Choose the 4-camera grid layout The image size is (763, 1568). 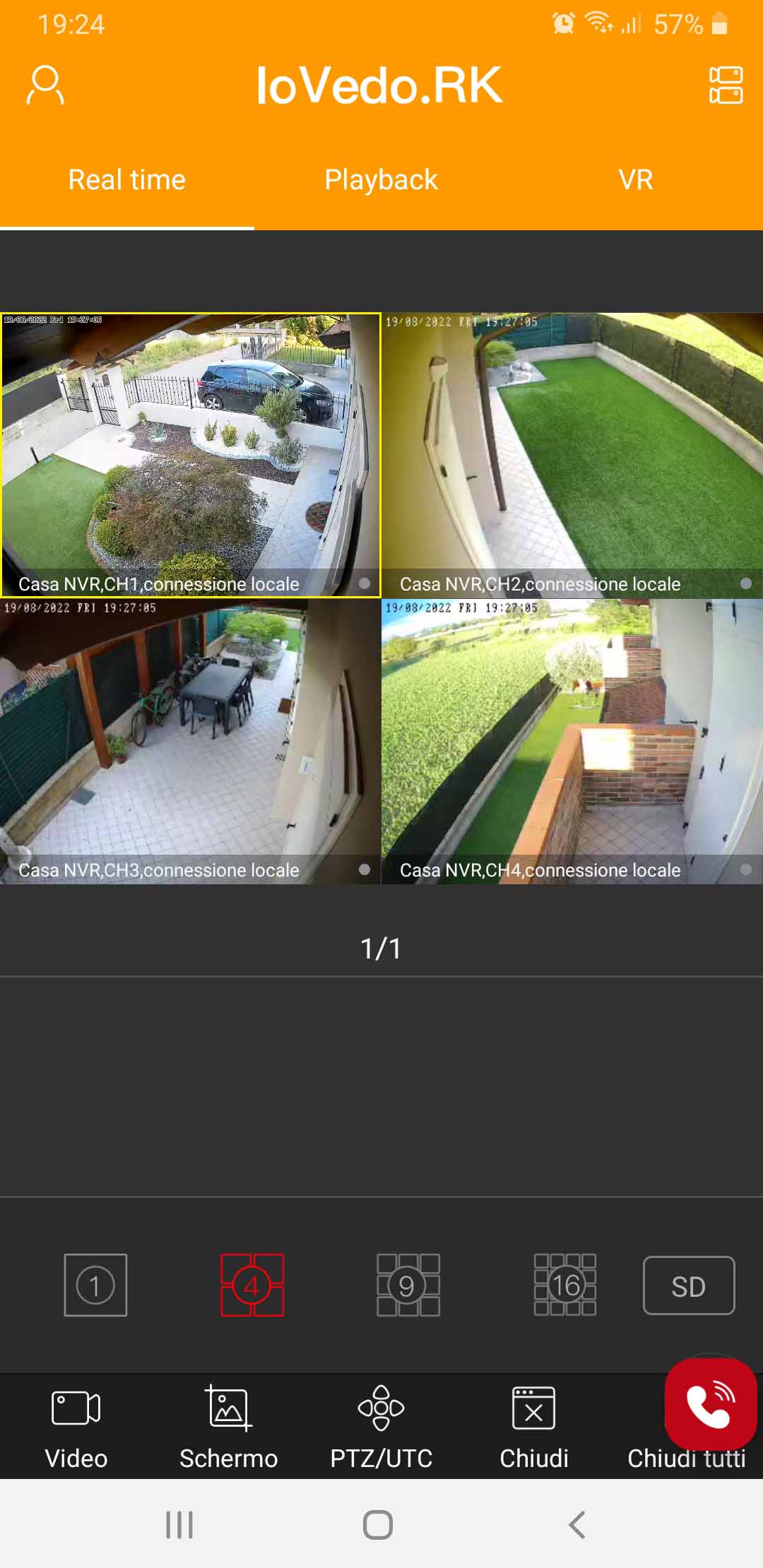pos(252,1285)
